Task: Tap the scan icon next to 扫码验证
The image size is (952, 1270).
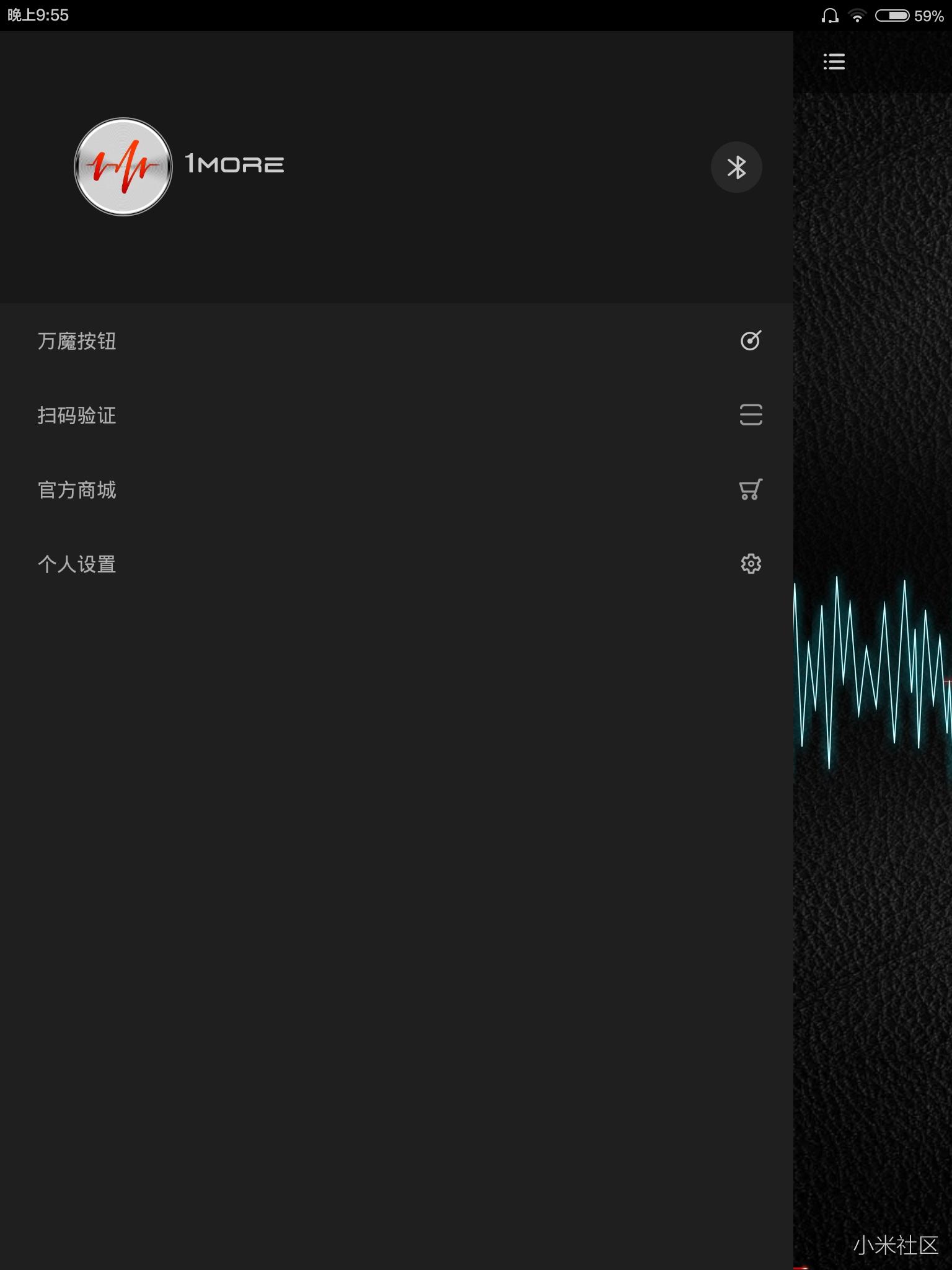Action: click(x=751, y=415)
